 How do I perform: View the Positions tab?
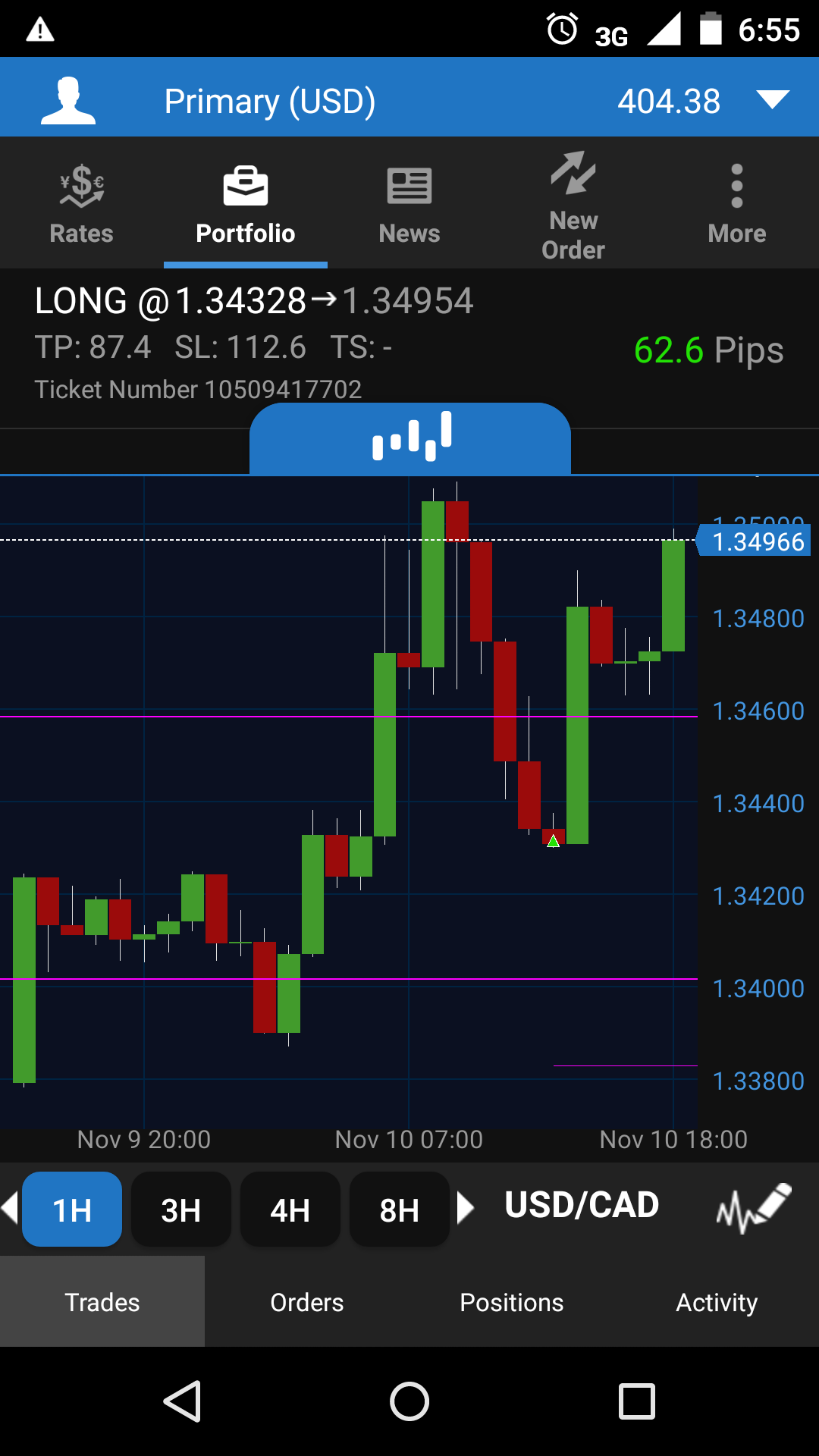point(512,1302)
